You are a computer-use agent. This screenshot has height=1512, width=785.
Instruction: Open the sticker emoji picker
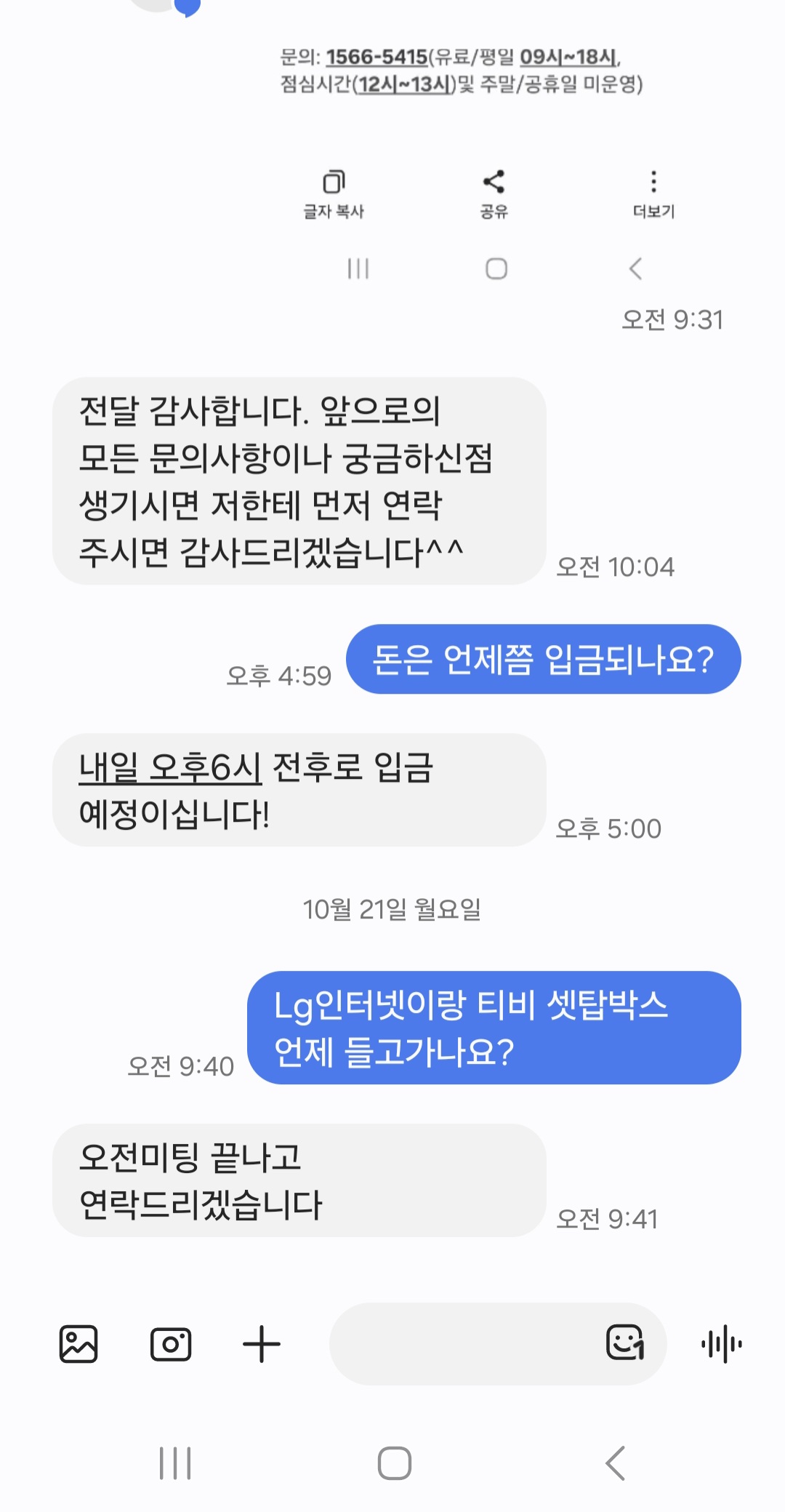pos(625,1343)
